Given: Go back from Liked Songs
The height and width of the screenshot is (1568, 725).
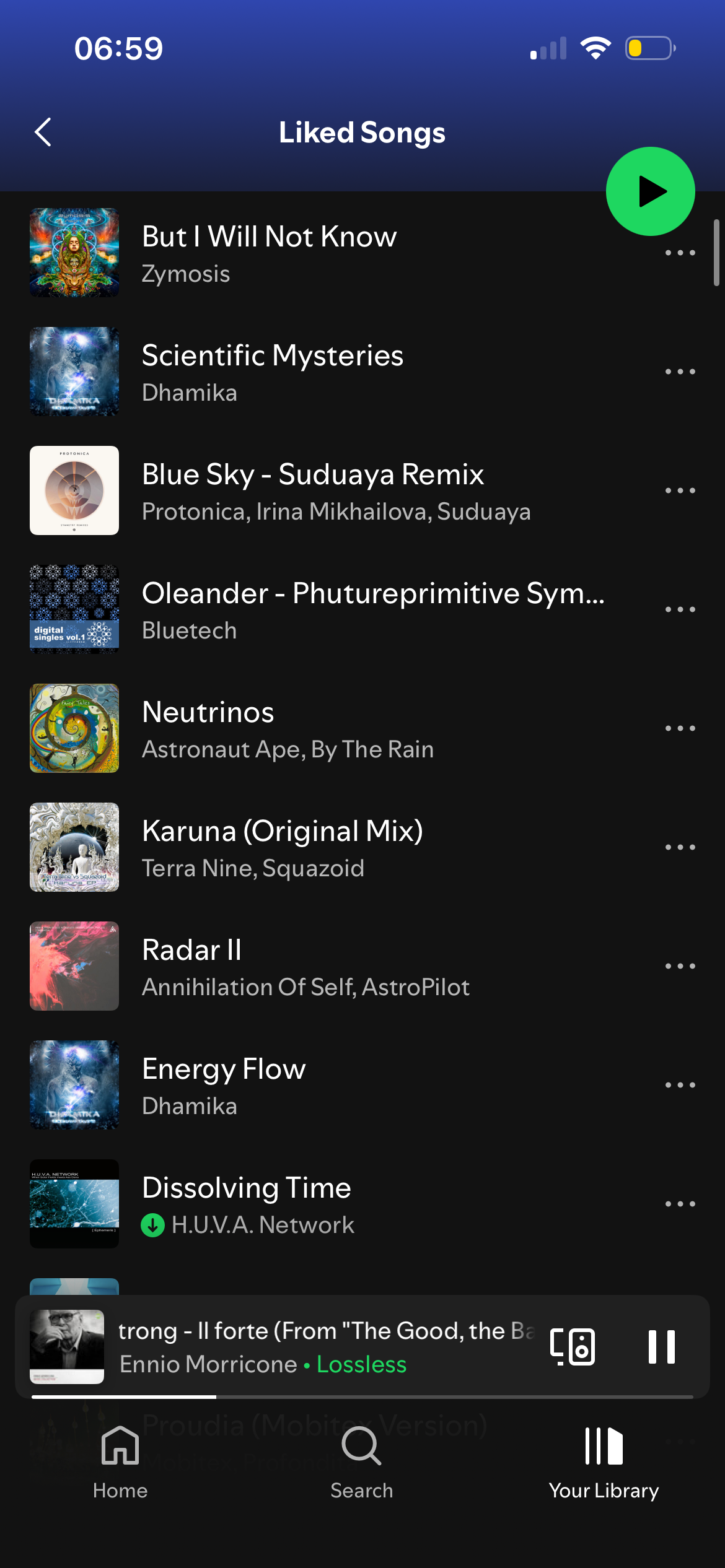Looking at the screenshot, I should [x=43, y=132].
